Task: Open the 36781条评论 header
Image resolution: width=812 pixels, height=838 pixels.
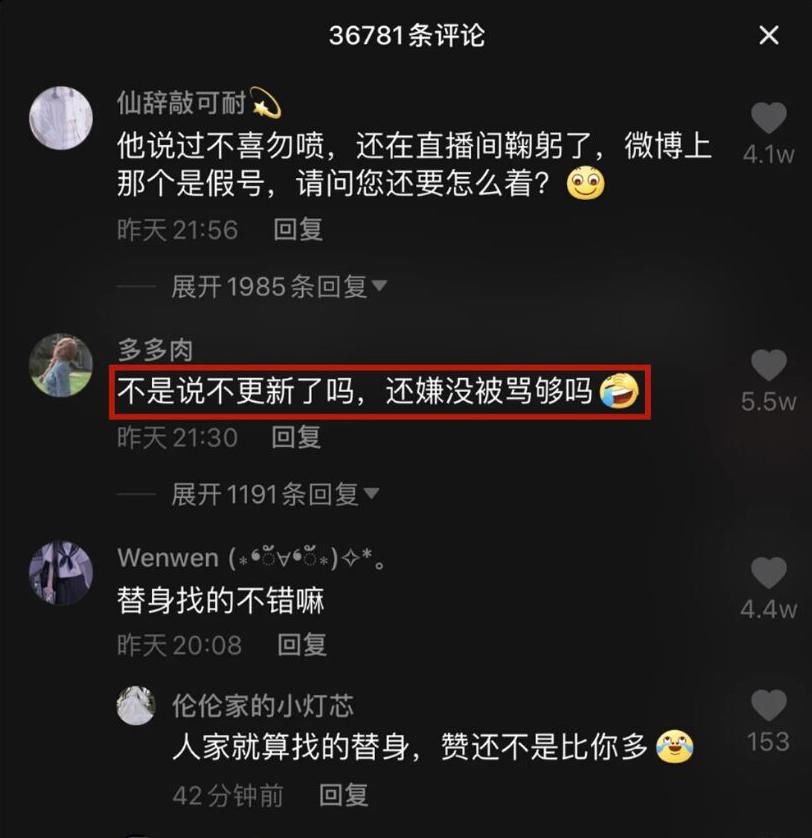Action: (405, 34)
